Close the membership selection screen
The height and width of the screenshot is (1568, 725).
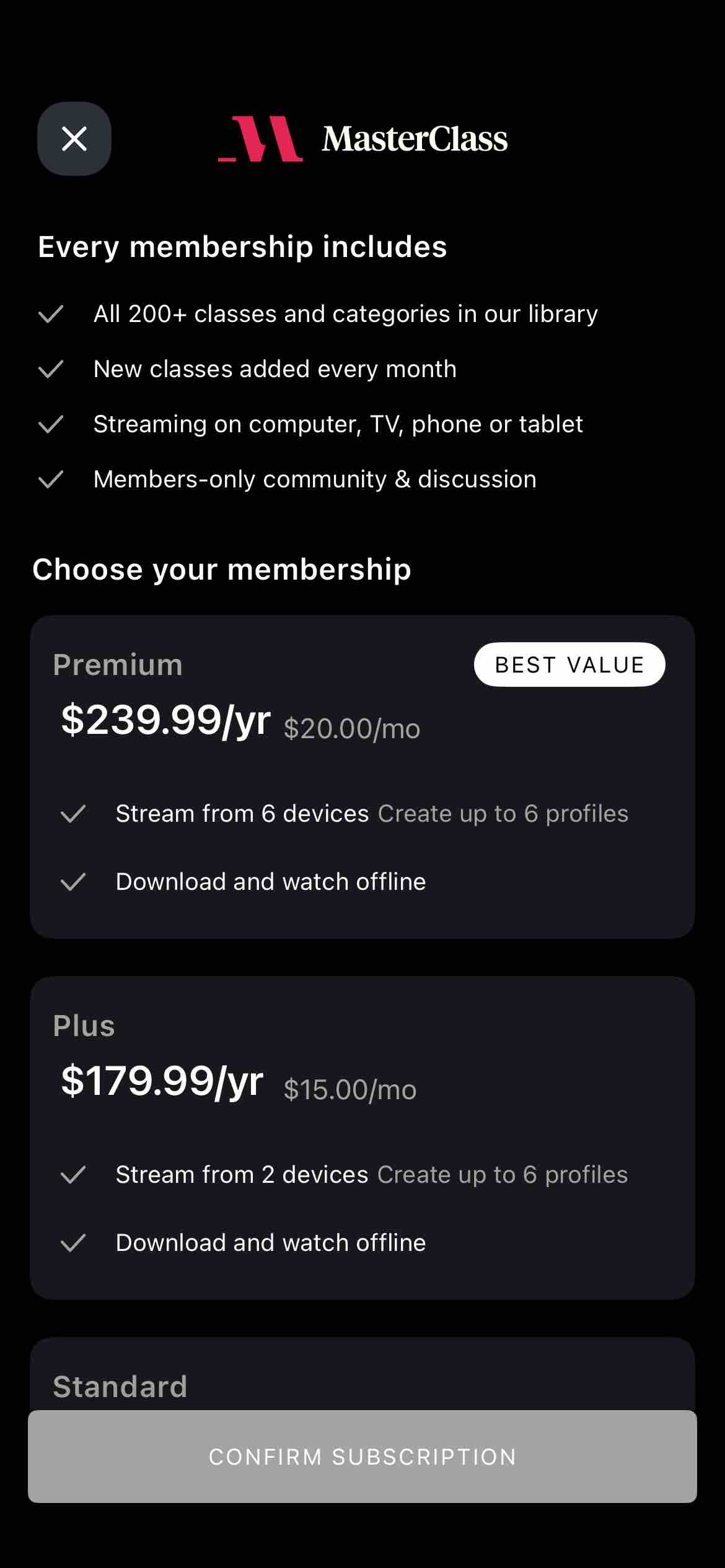pyautogui.click(x=74, y=139)
